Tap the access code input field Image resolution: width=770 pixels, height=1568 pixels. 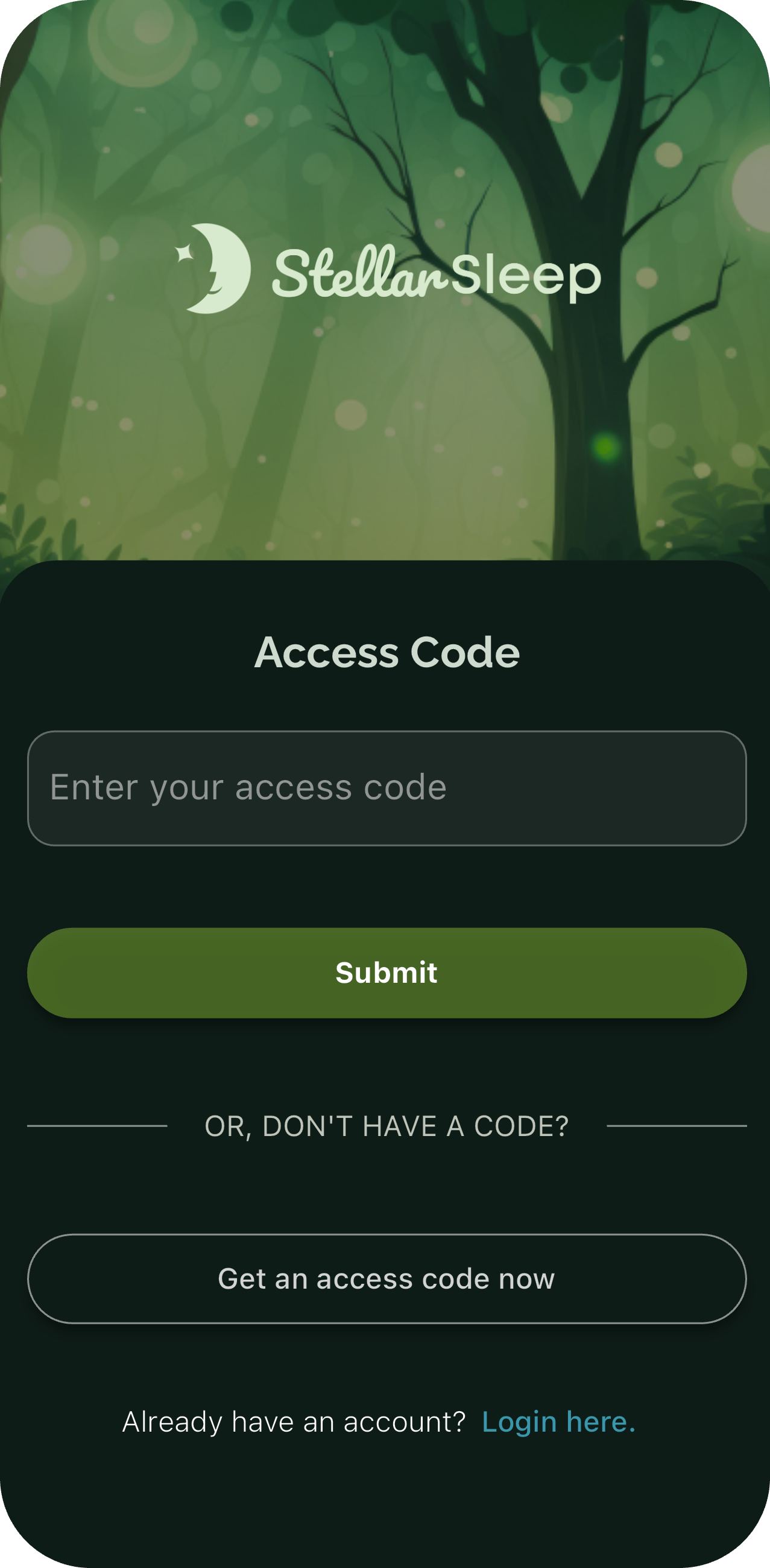[x=387, y=788]
